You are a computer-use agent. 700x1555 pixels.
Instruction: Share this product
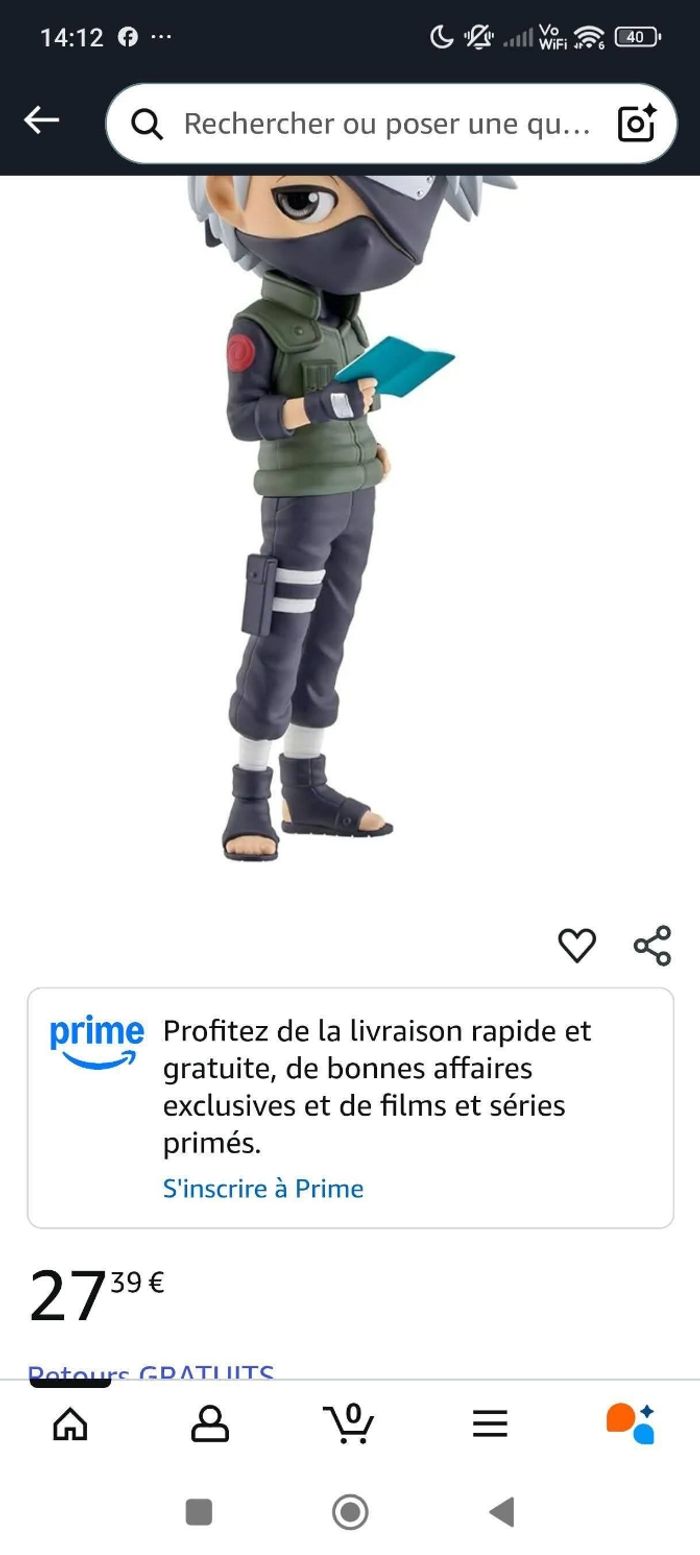(652, 945)
